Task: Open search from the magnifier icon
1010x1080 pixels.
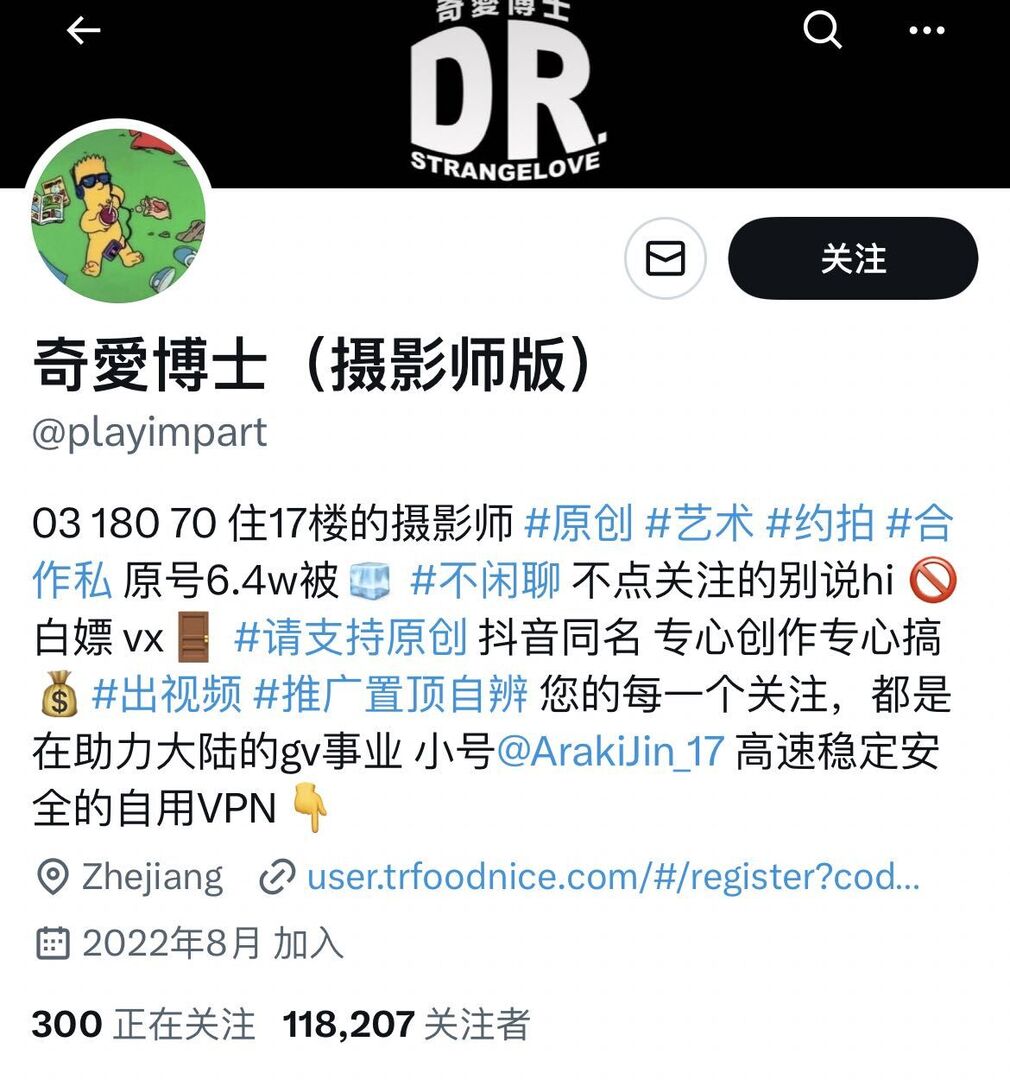Action: coord(822,31)
